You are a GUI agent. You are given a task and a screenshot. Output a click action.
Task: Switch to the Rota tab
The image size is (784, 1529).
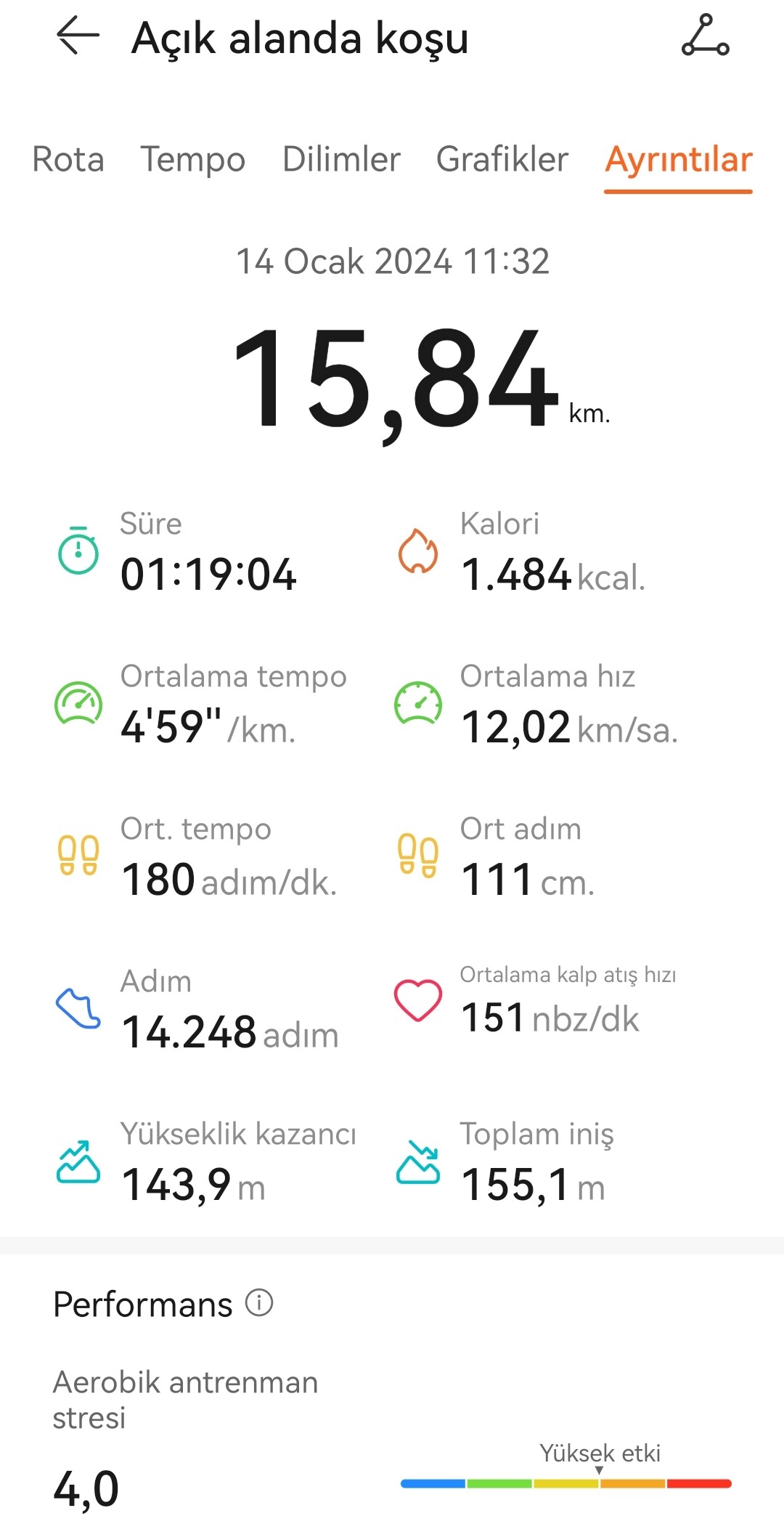click(x=68, y=159)
